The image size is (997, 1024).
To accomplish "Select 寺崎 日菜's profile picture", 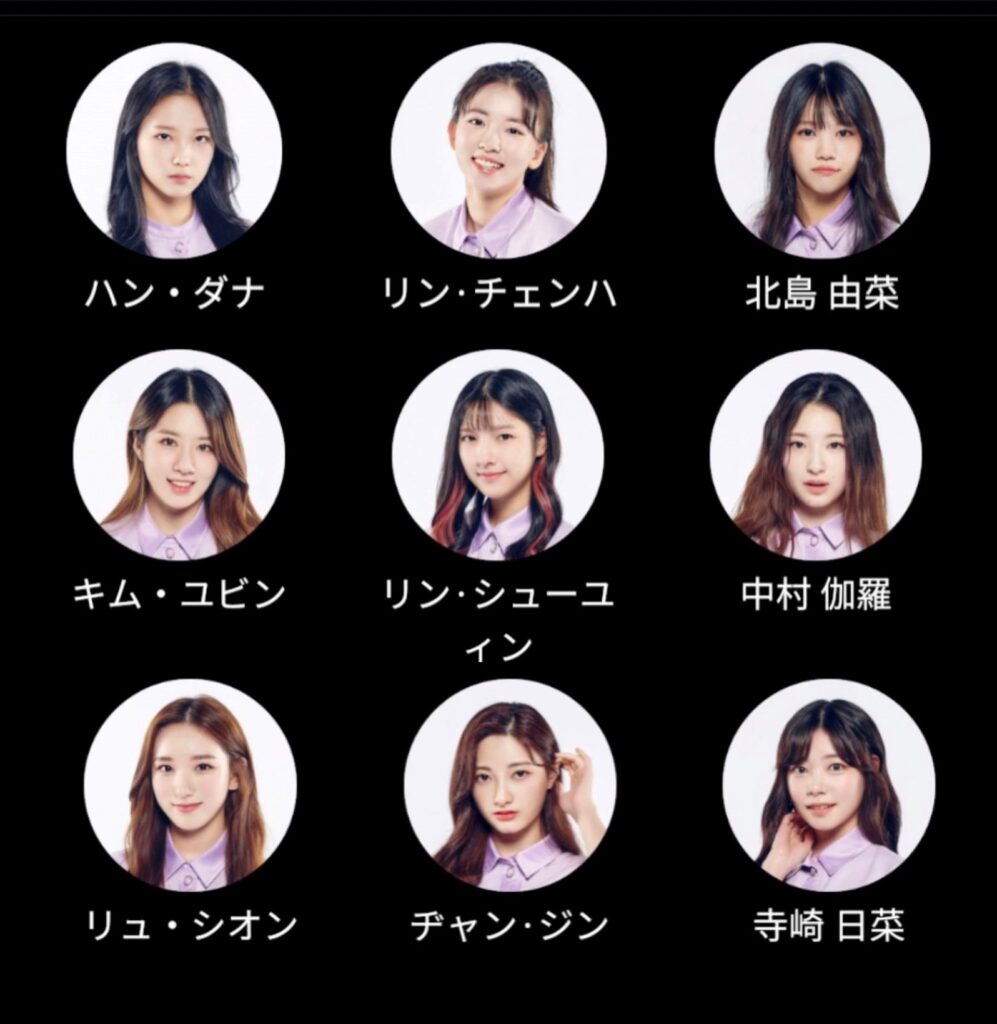I will (828, 785).
